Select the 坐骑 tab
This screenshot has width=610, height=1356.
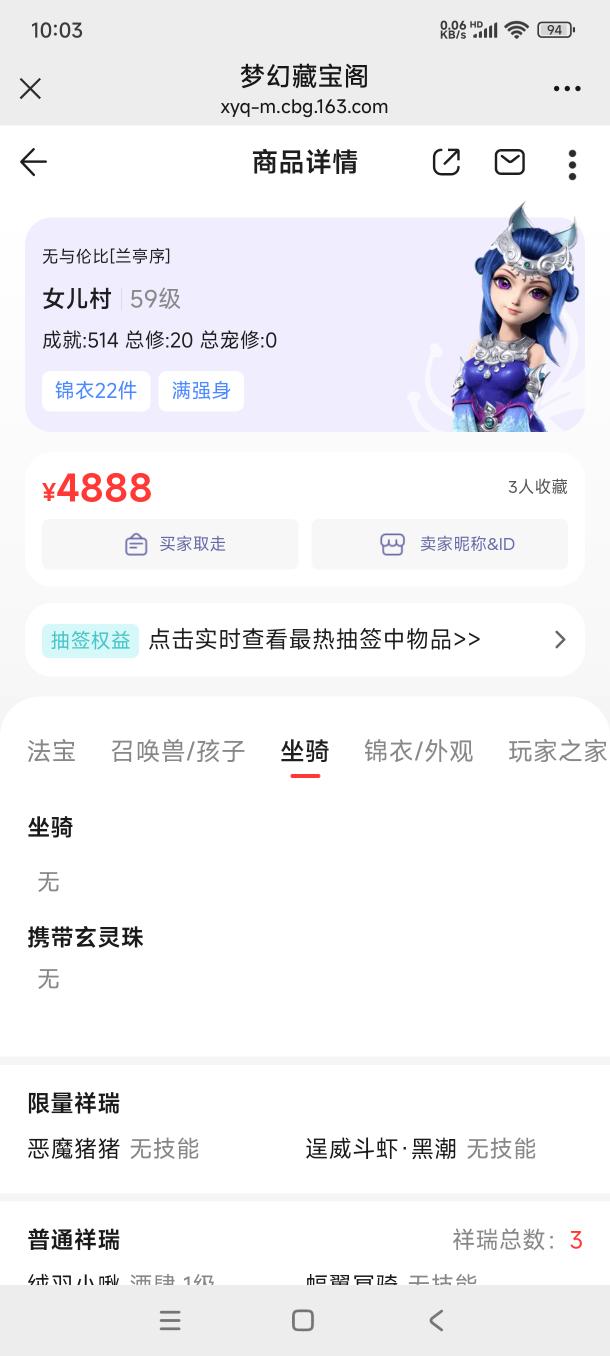click(x=305, y=751)
